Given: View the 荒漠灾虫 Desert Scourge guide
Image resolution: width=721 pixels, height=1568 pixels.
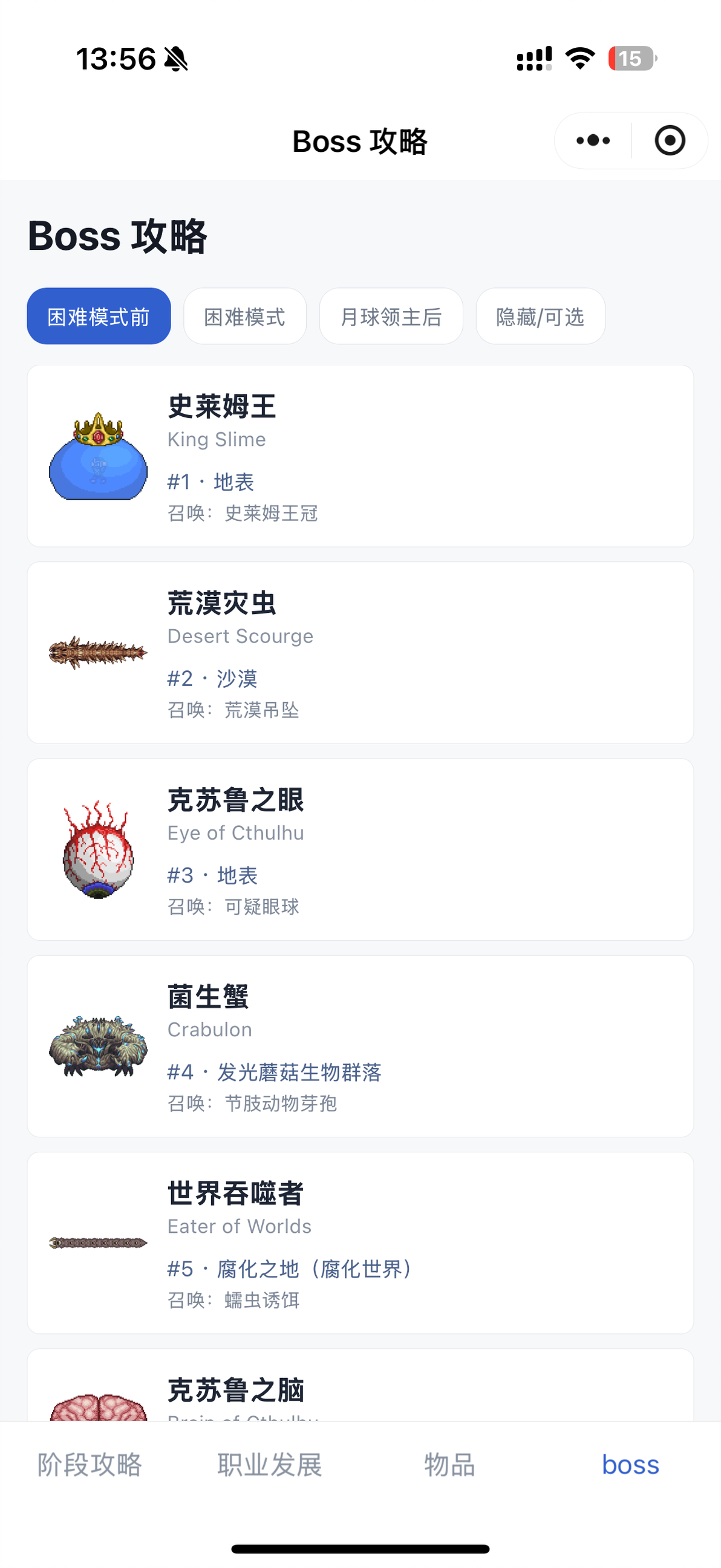Looking at the screenshot, I should point(360,653).
